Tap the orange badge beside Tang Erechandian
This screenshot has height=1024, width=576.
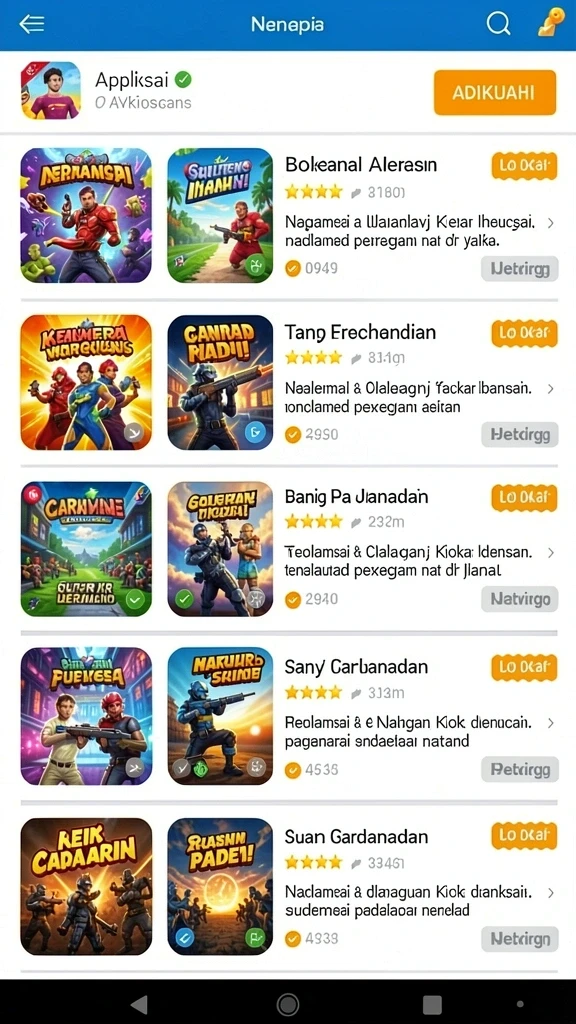click(x=524, y=334)
